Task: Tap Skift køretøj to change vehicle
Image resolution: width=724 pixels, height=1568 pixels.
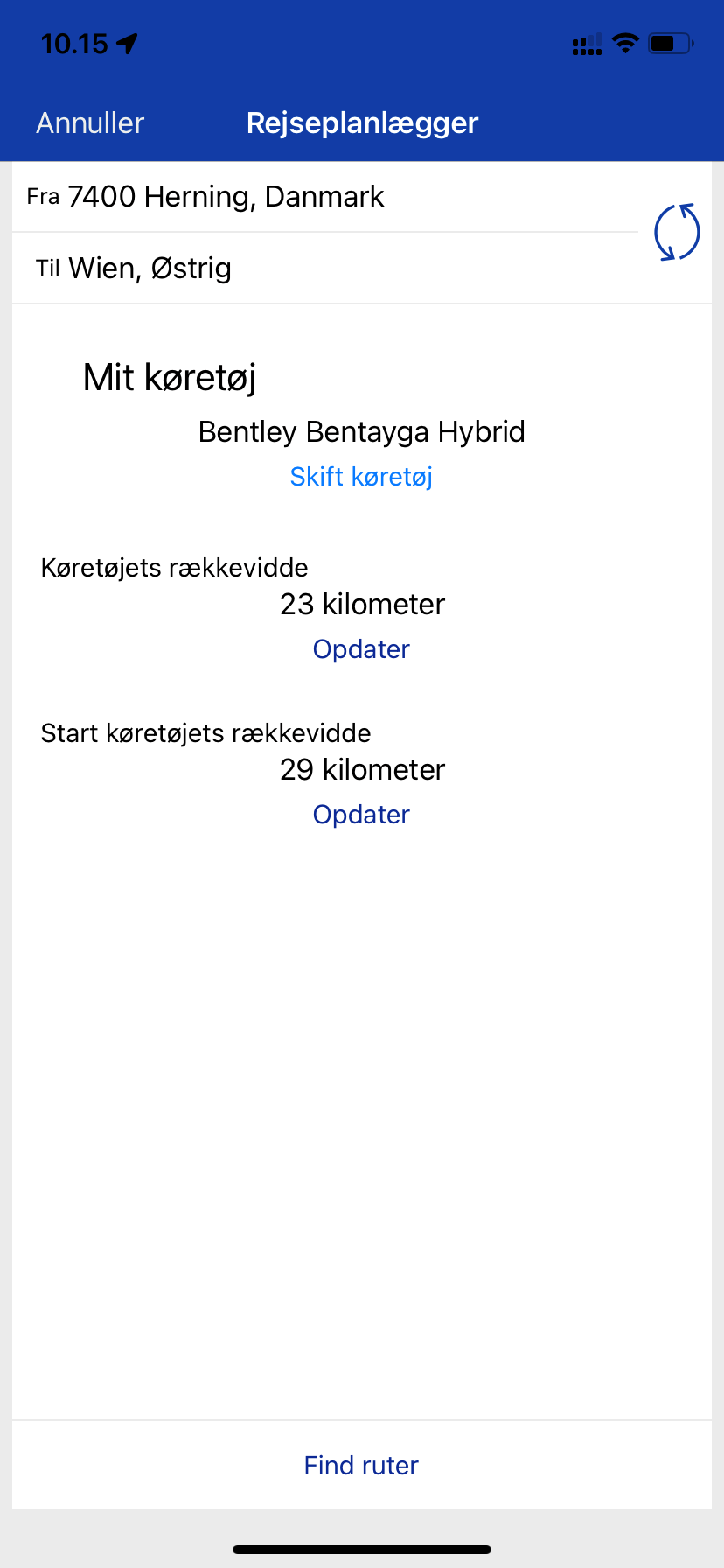Action: (361, 477)
